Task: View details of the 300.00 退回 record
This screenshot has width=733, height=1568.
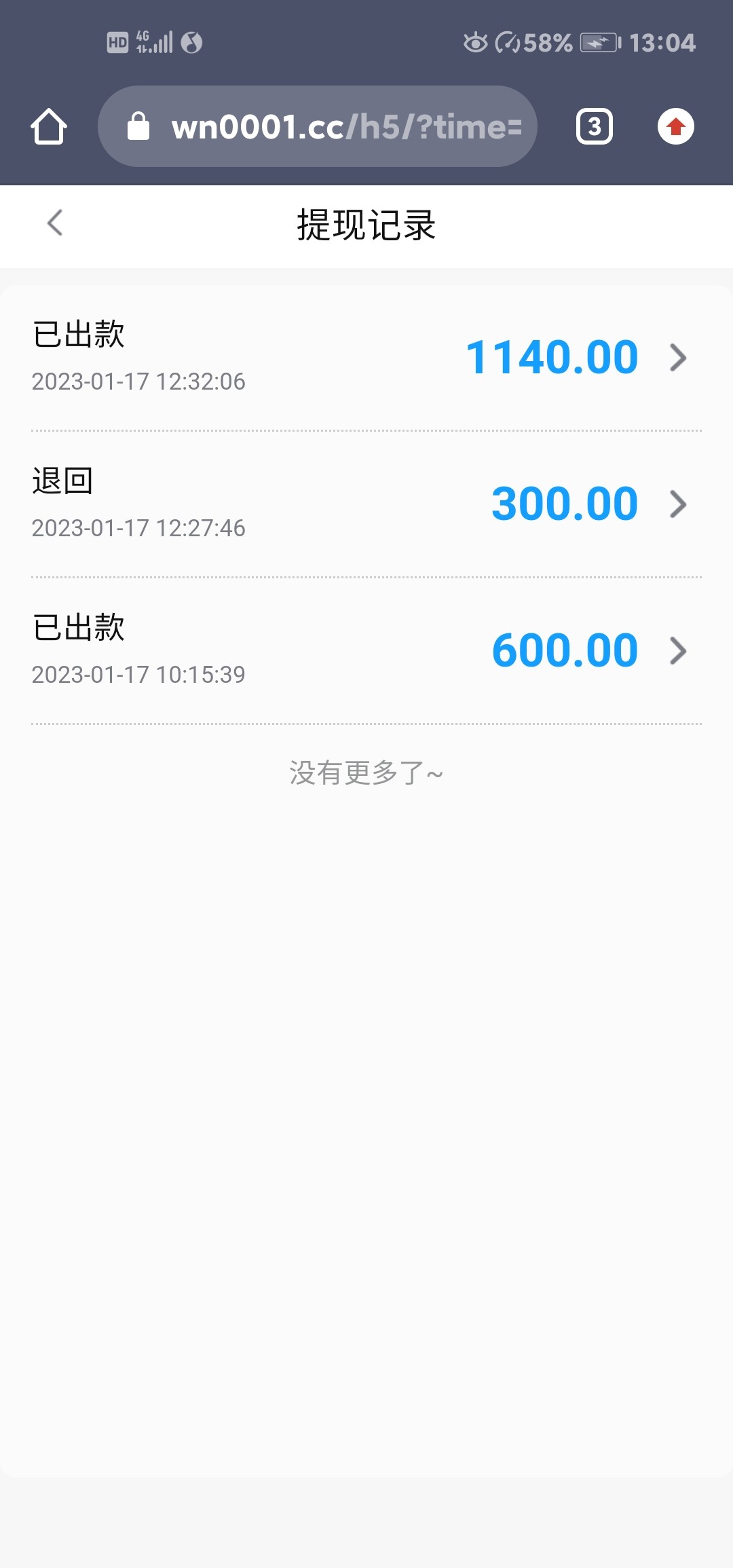Action: (366, 504)
